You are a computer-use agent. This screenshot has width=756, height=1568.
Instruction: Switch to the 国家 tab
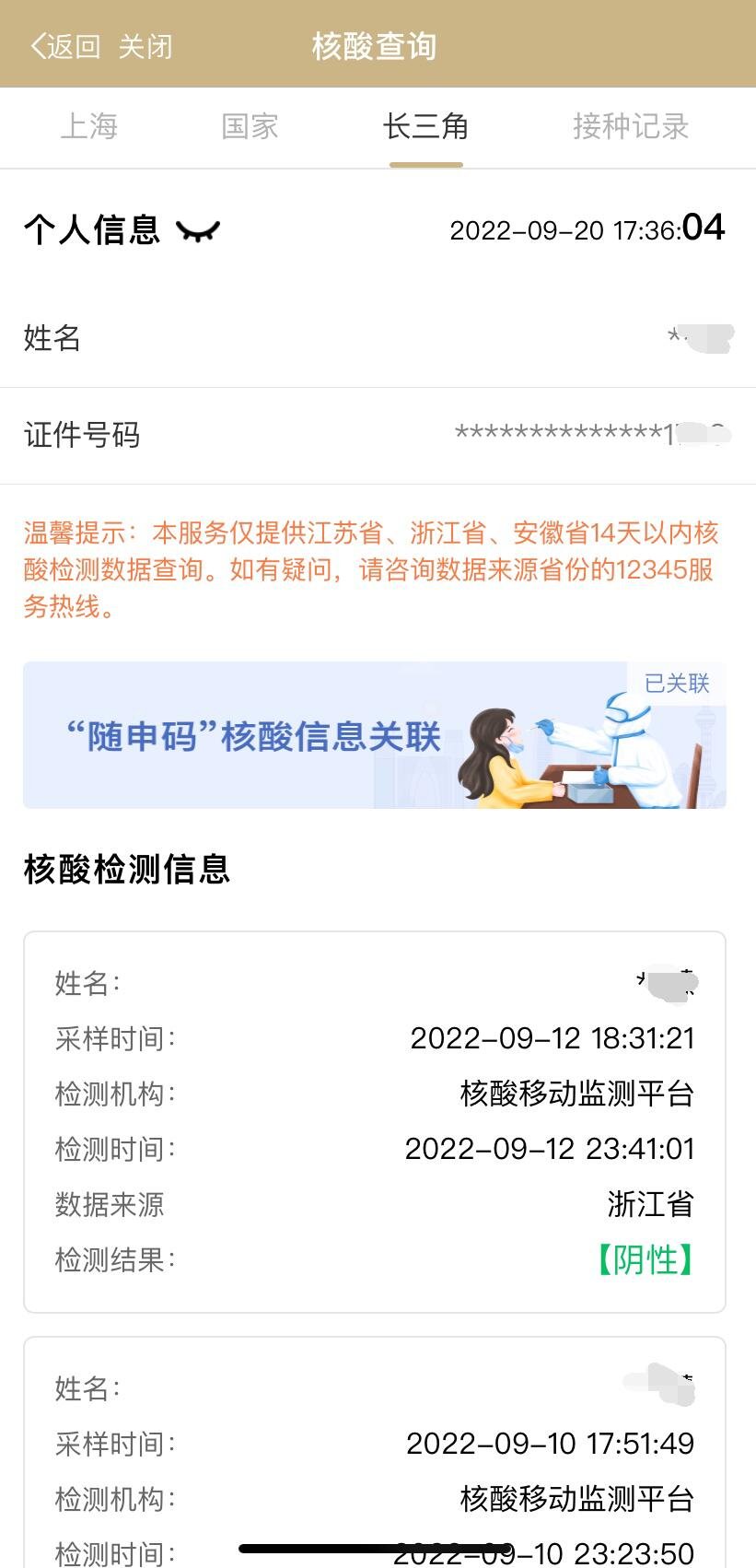click(250, 126)
